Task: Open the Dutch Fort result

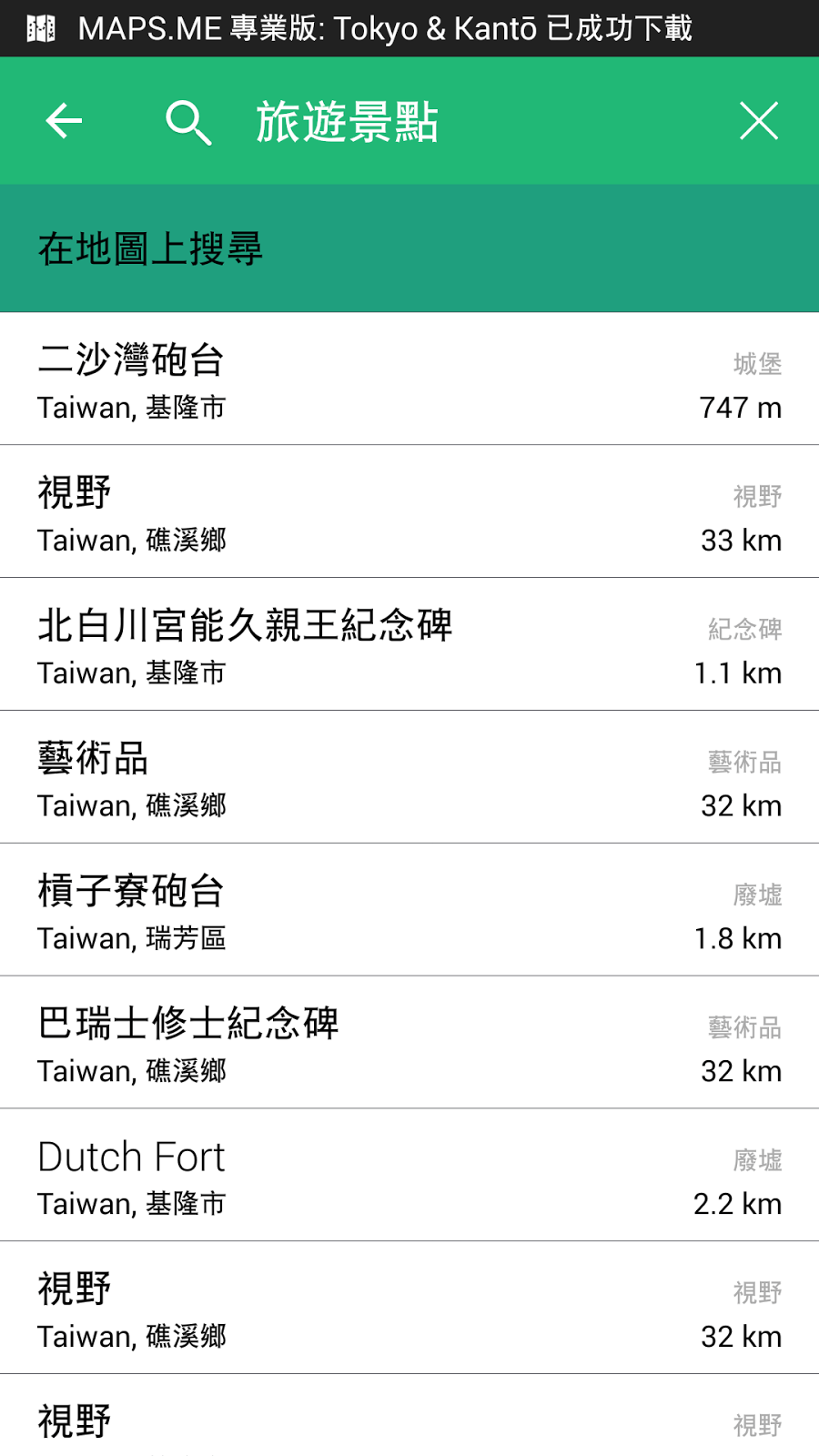Action: point(409,1176)
